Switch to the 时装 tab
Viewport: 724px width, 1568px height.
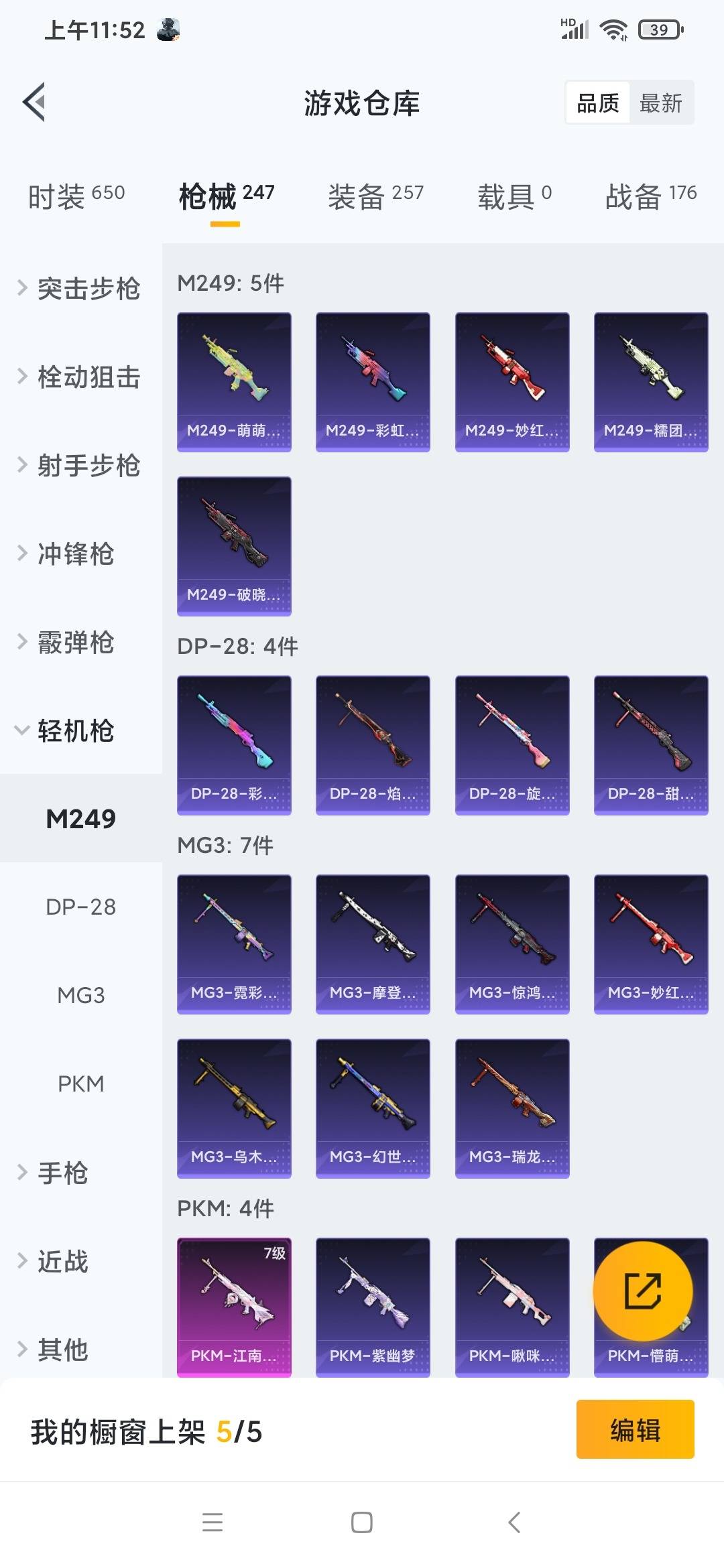pos(76,196)
